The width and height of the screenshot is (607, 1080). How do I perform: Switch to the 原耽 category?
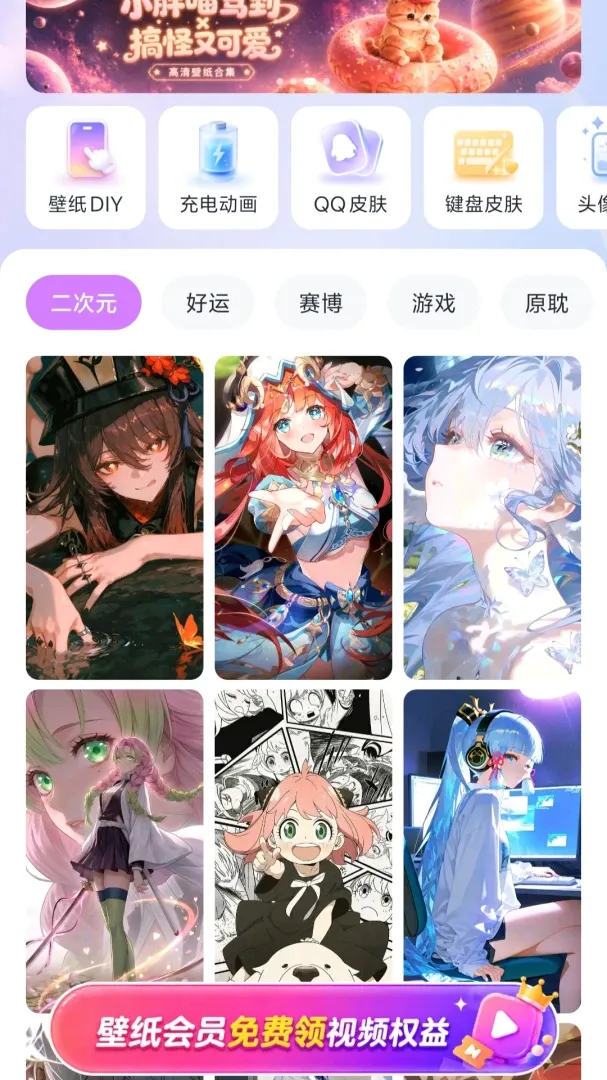(x=546, y=302)
